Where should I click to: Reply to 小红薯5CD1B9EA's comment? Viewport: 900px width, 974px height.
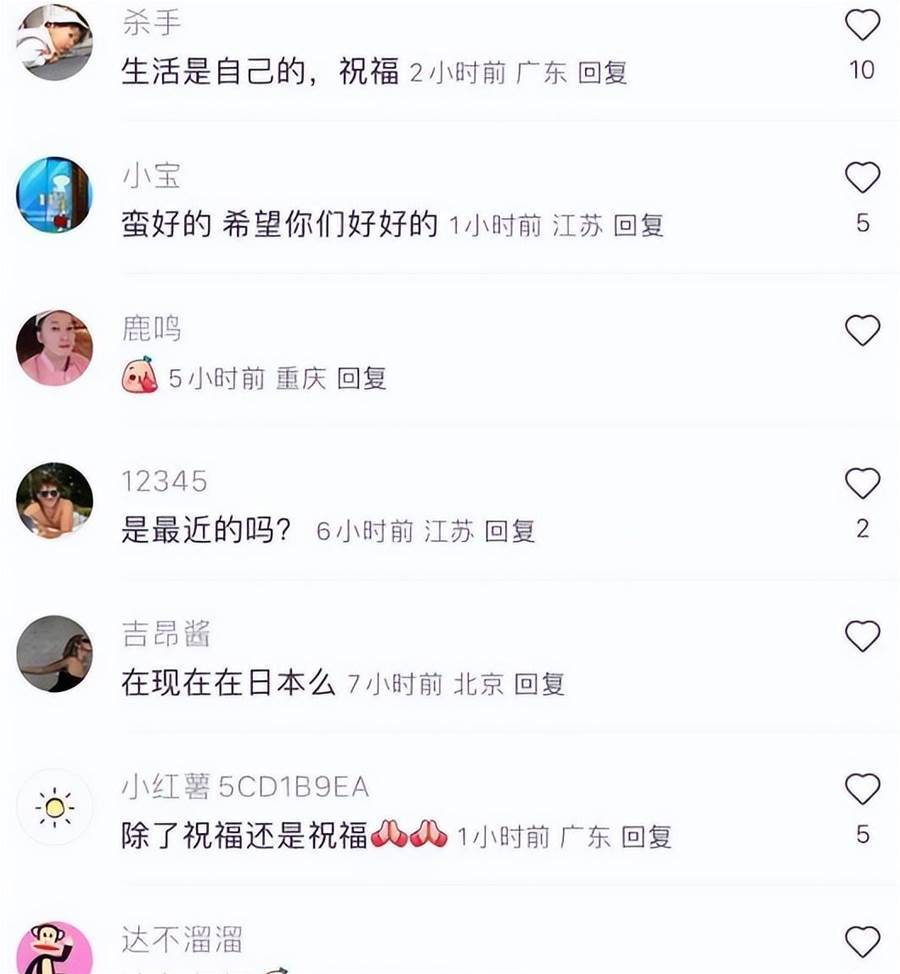(645, 837)
